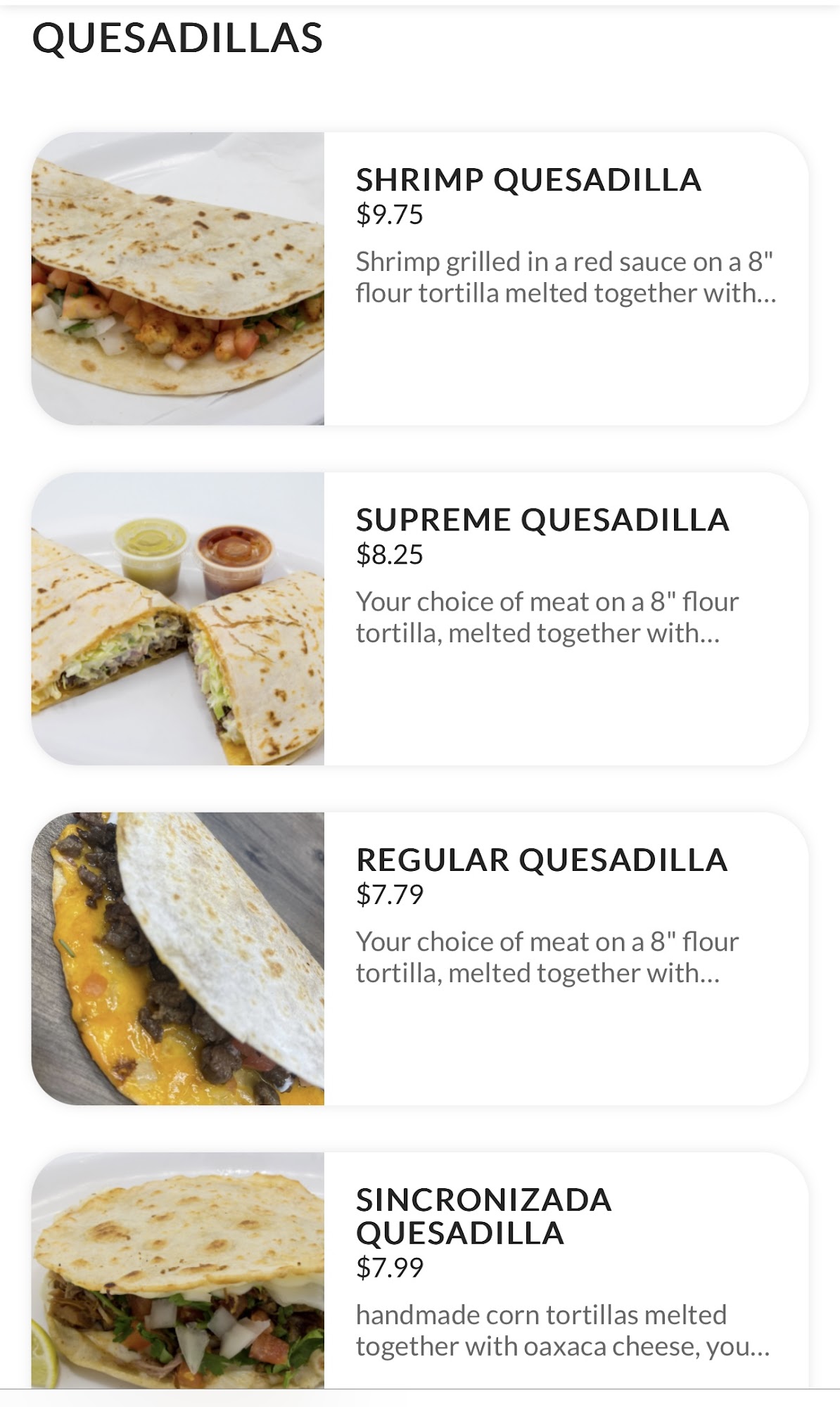Open the Shrimp Quesadilla item
The width and height of the screenshot is (840, 1407).
point(419,279)
